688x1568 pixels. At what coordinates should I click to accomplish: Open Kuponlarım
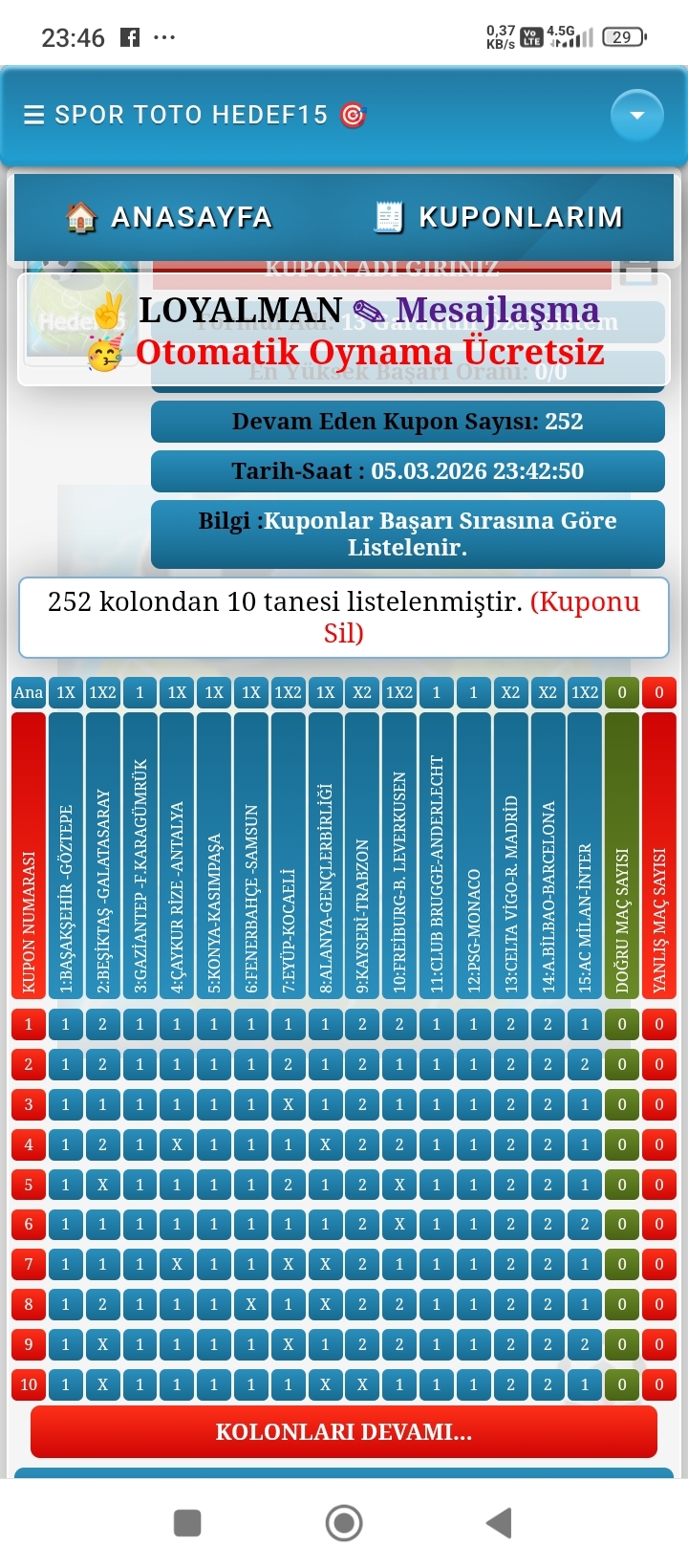[x=500, y=217]
